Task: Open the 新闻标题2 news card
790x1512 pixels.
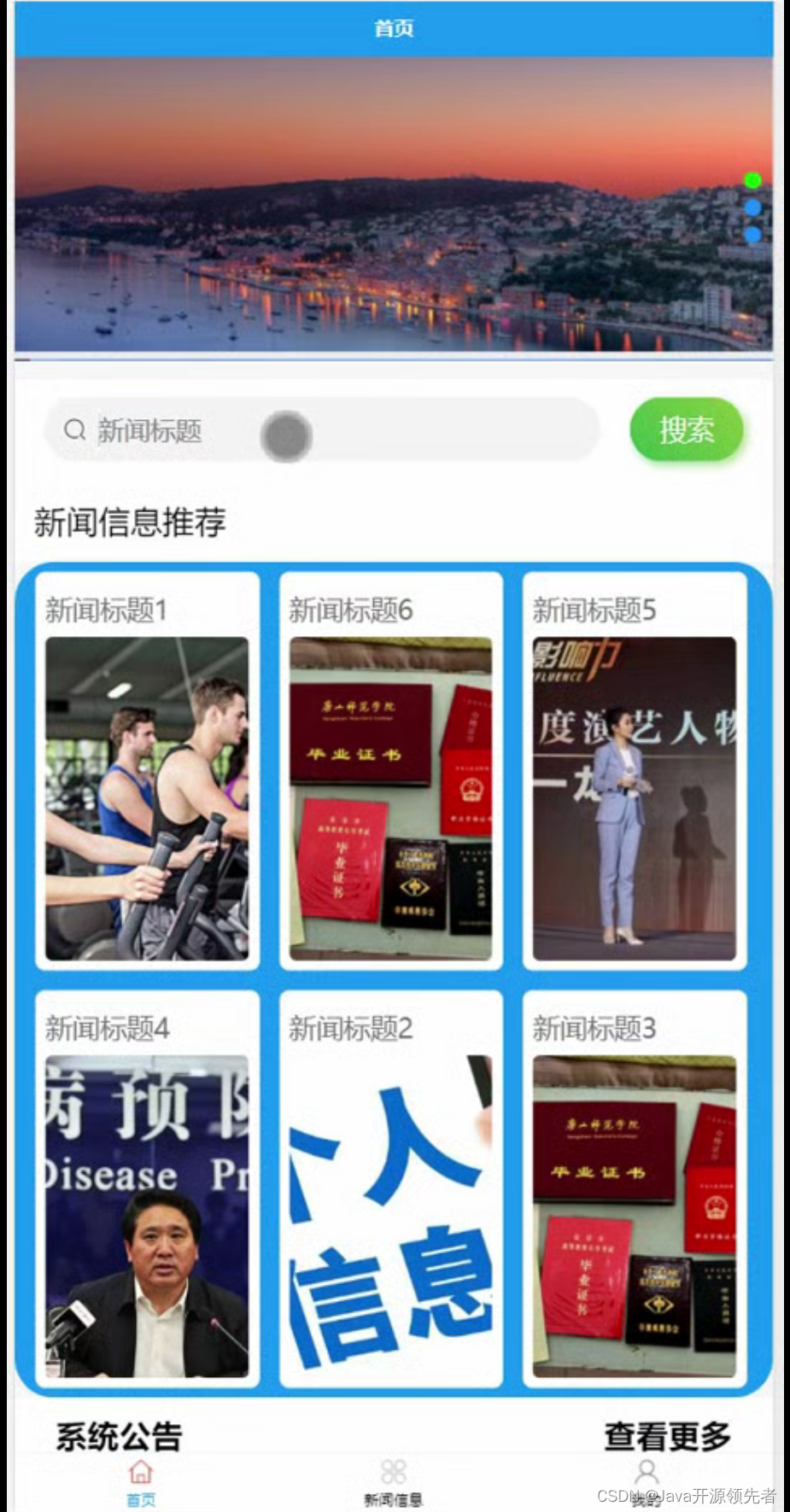Action: [x=390, y=1188]
